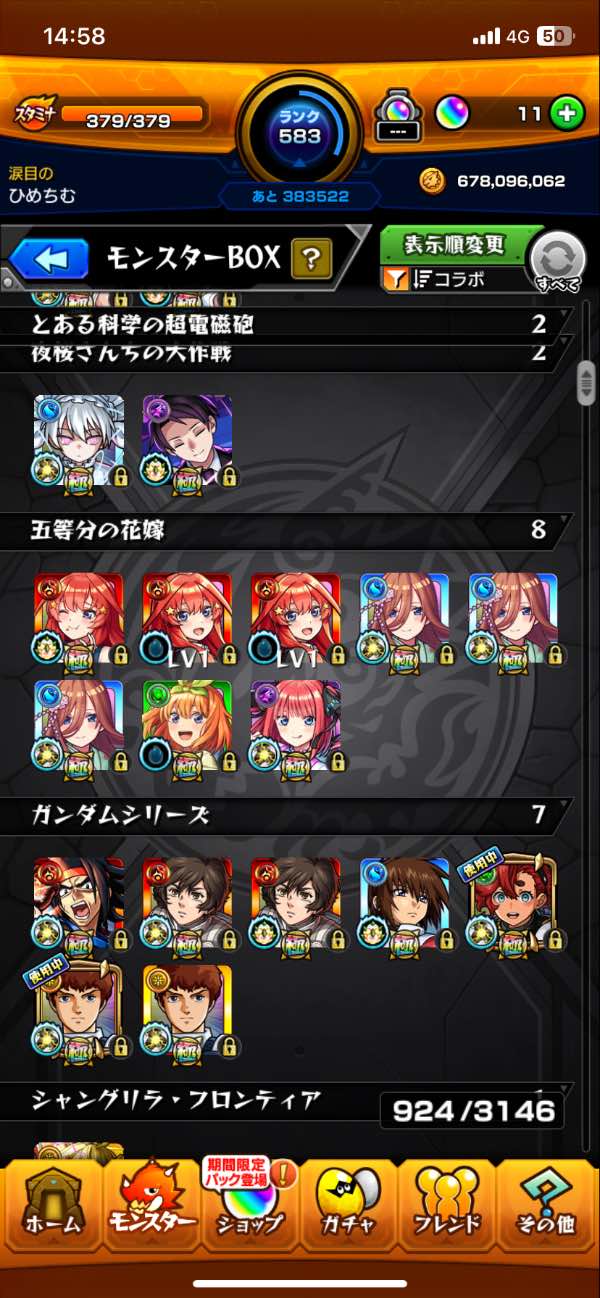Open the stamina gauge
Viewport: 600px width, 1298px height.
tap(110, 114)
